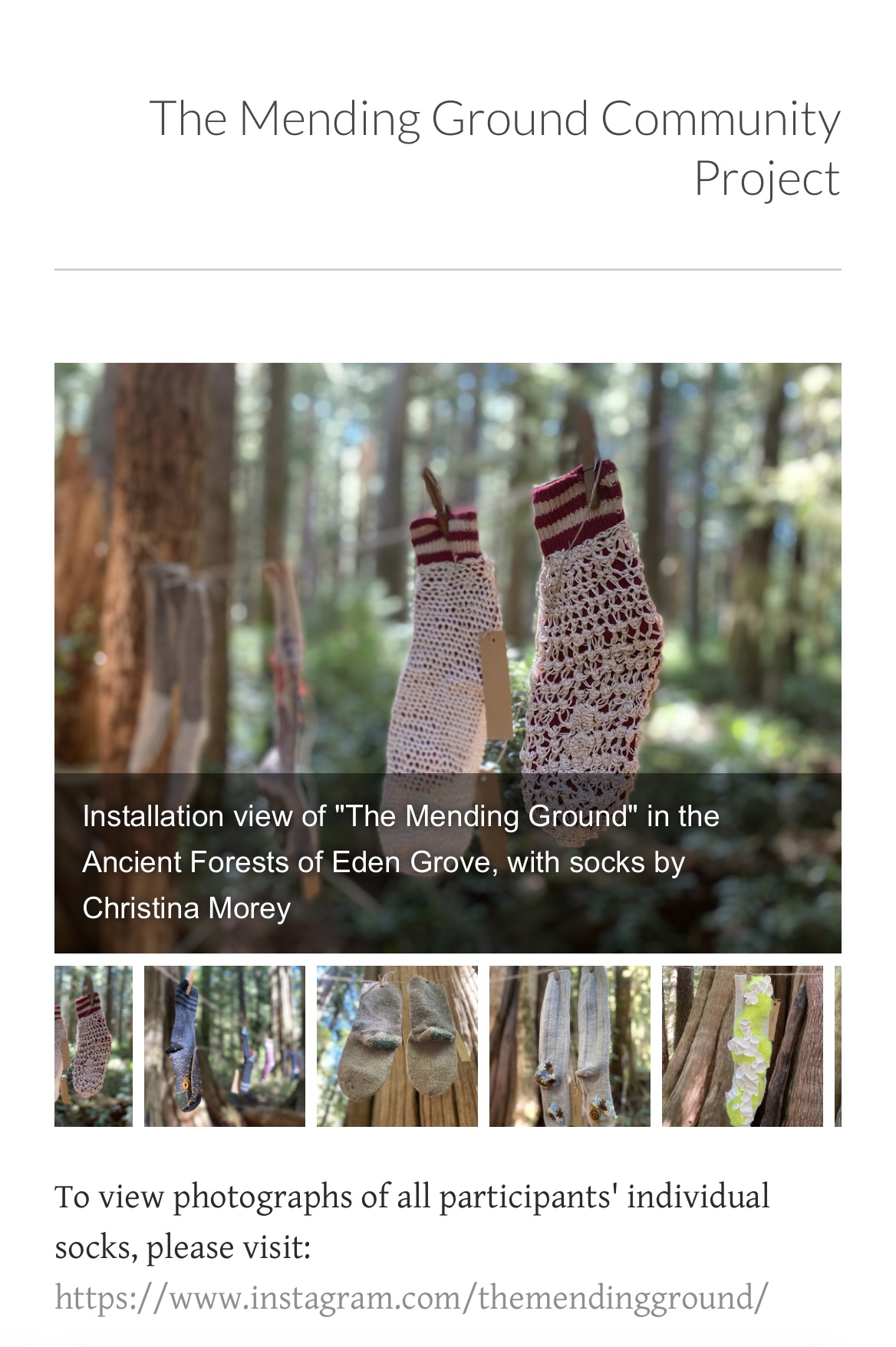Screen dimensions: 896x1347
Task: Select the dark blue sock thumbnail
Action: point(224,1046)
